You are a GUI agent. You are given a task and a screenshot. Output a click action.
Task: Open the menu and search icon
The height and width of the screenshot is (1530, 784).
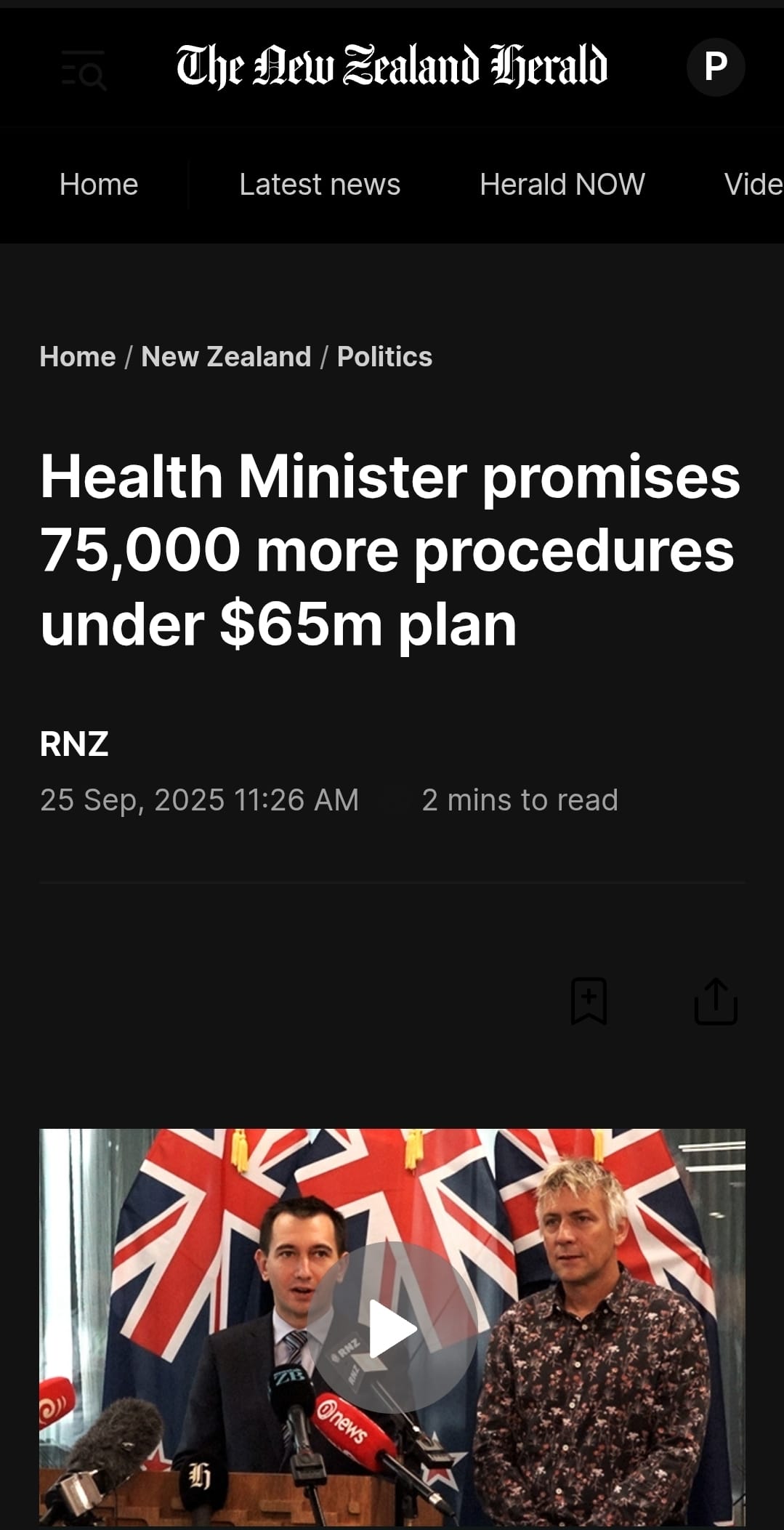pyautogui.click(x=84, y=71)
